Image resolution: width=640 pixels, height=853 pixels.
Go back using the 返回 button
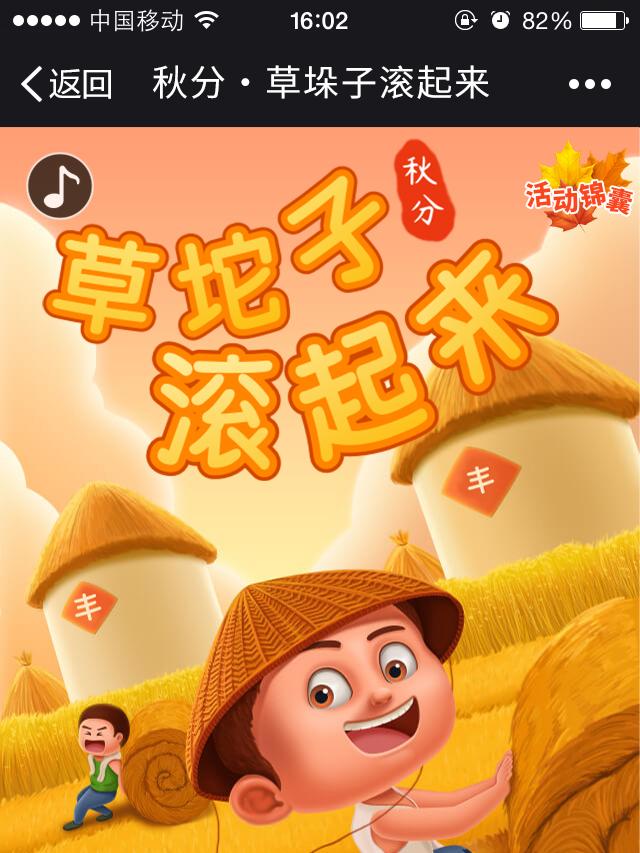pos(66,84)
